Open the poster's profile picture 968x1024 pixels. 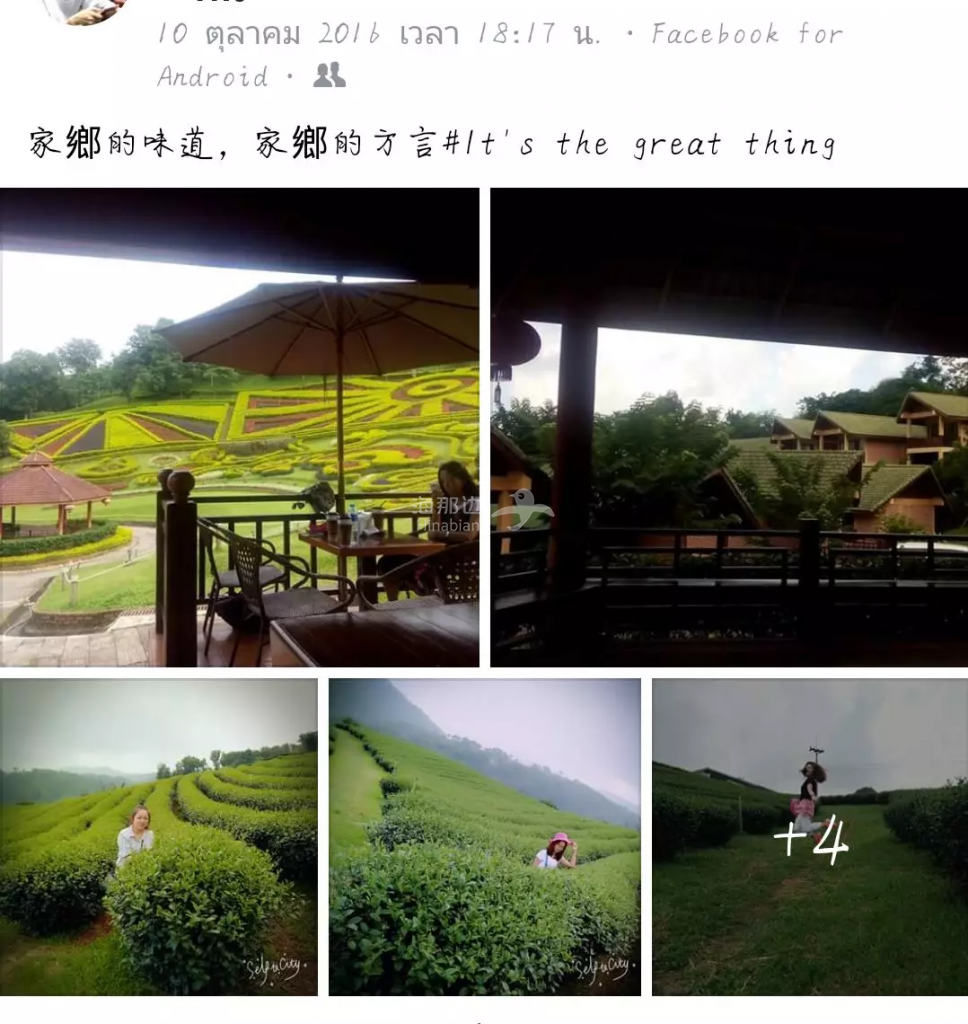coord(86,8)
